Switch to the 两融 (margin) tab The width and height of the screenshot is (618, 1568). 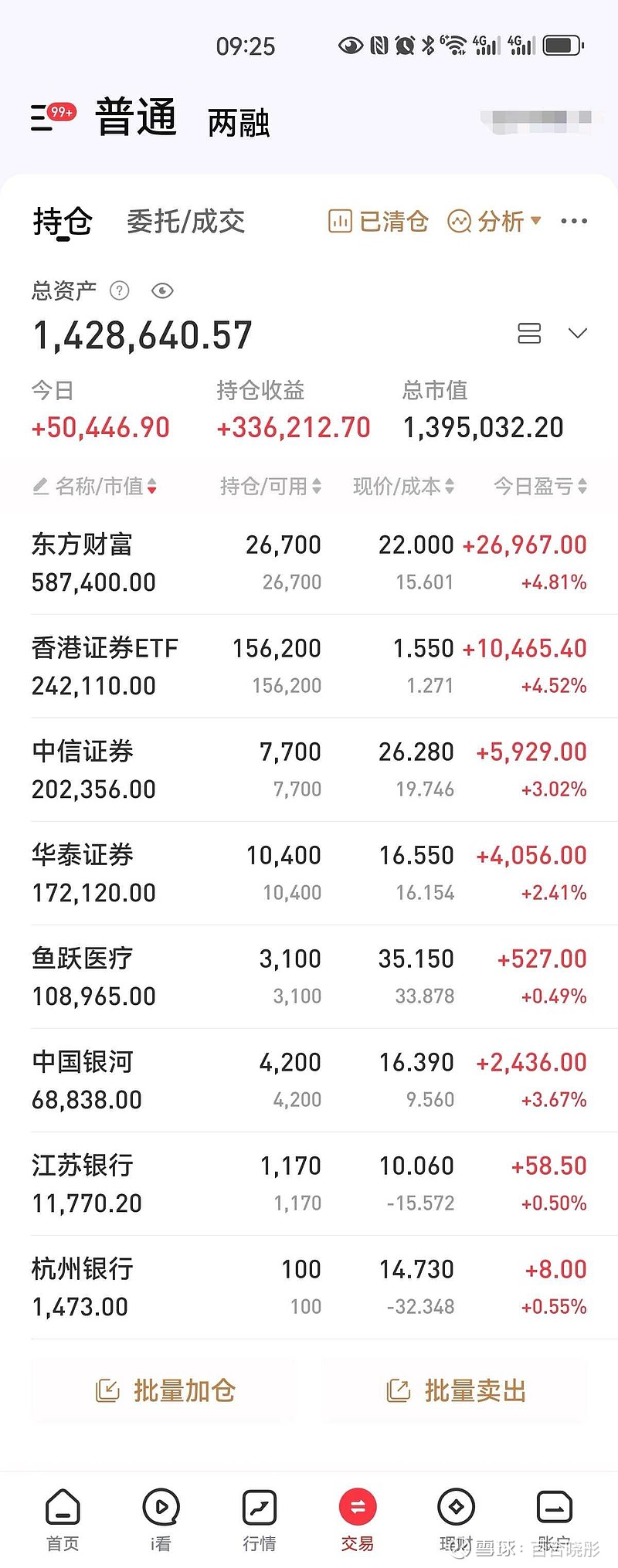pos(239,122)
